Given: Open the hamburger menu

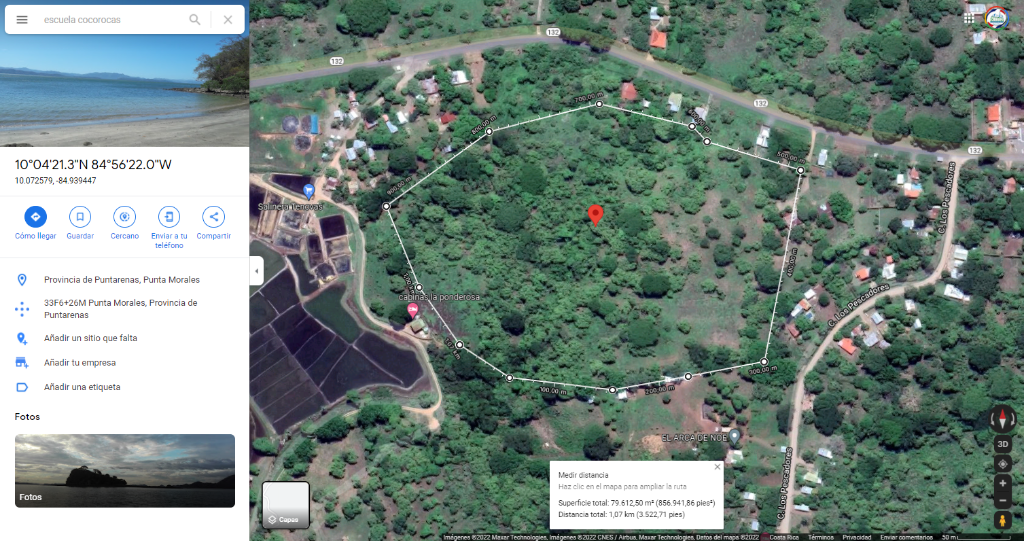Looking at the screenshot, I should pyautogui.click(x=22, y=20).
